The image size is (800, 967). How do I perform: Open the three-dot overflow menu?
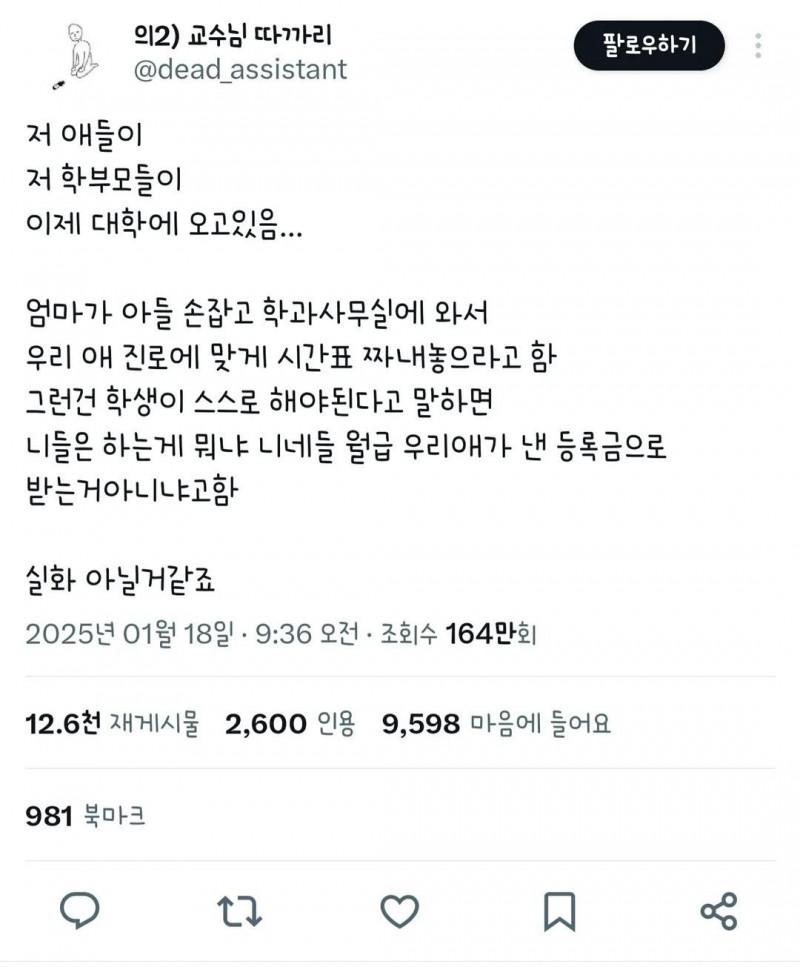point(760,45)
